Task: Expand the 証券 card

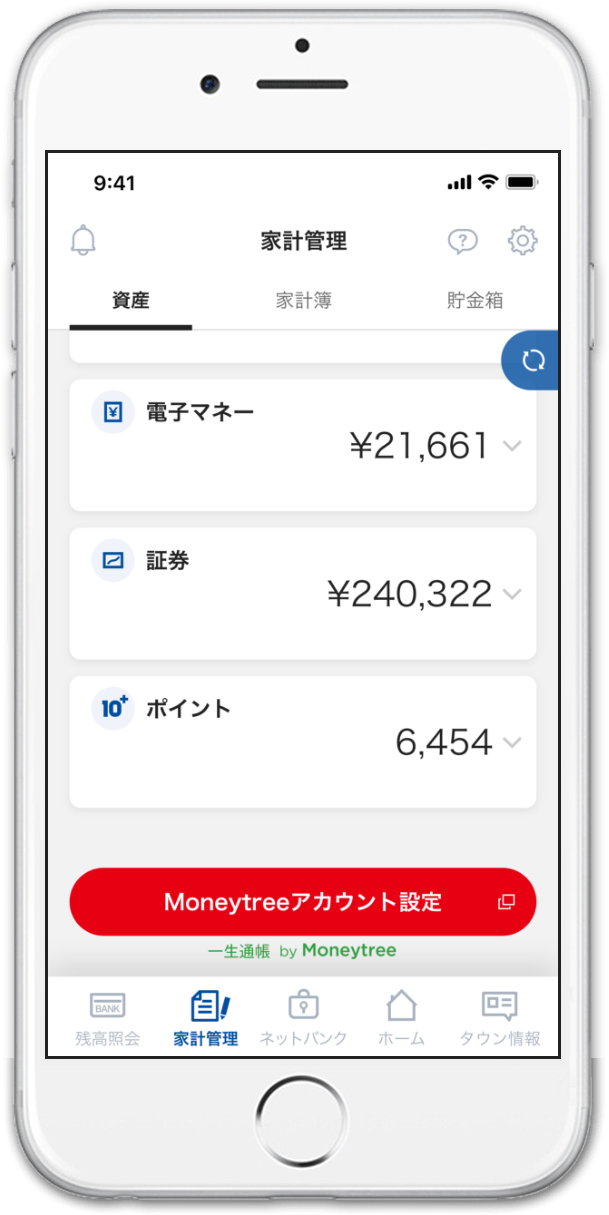Action: pyautogui.click(x=512, y=594)
